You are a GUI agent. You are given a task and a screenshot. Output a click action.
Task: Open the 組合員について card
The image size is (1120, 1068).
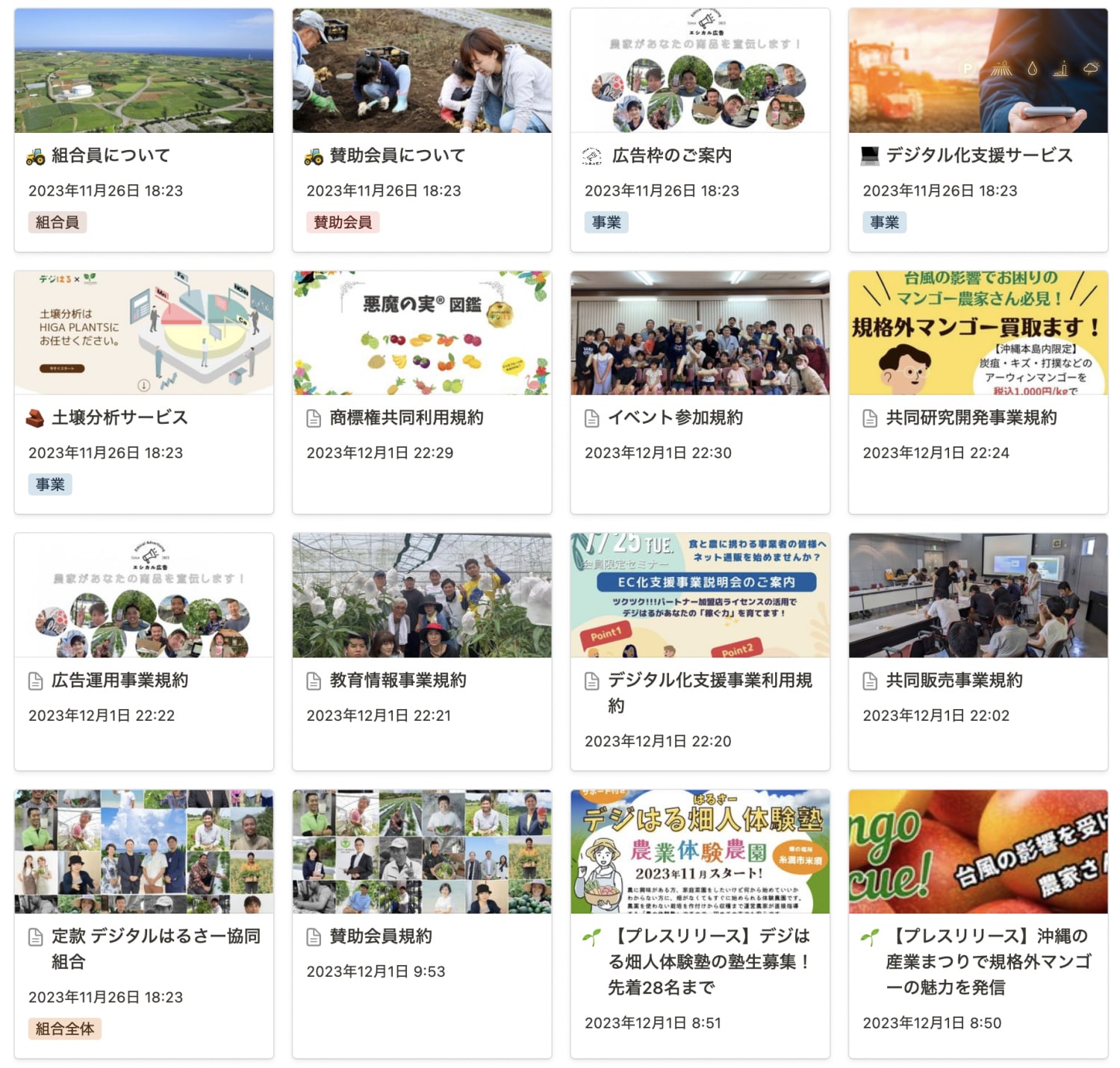point(111,155)
